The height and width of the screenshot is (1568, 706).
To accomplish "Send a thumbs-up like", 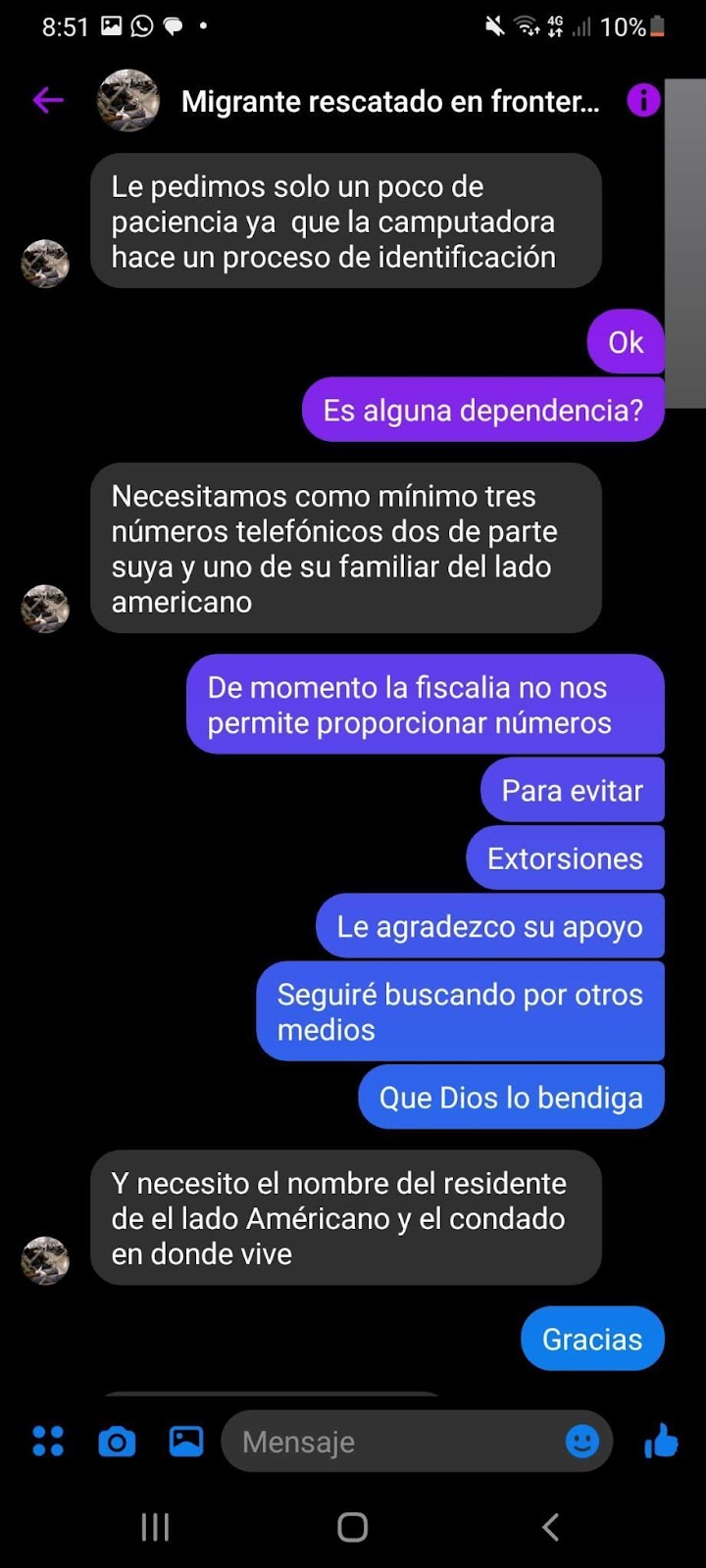I will pos(661,1441).
